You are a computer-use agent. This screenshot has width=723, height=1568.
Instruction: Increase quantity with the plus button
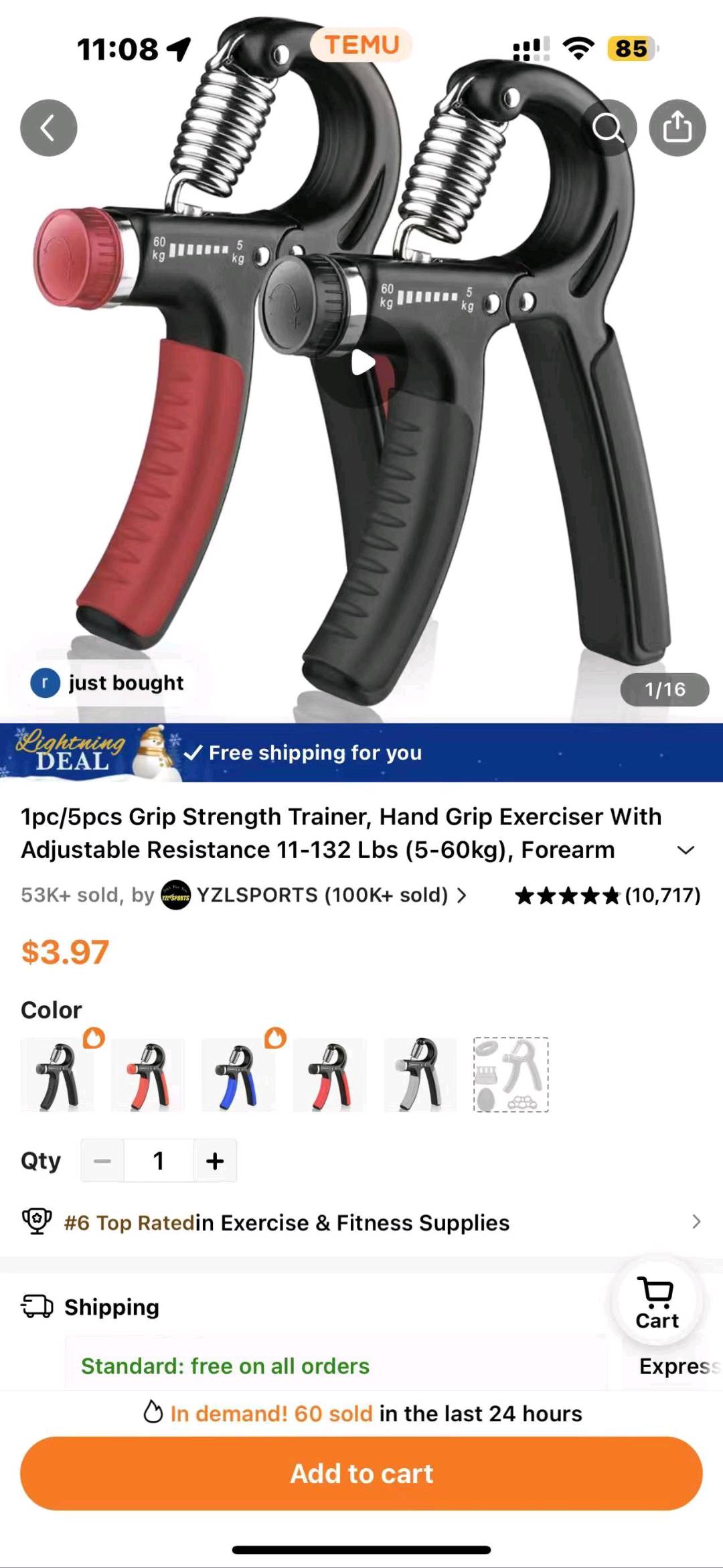pyautogui.click(x=215, y=1161)
